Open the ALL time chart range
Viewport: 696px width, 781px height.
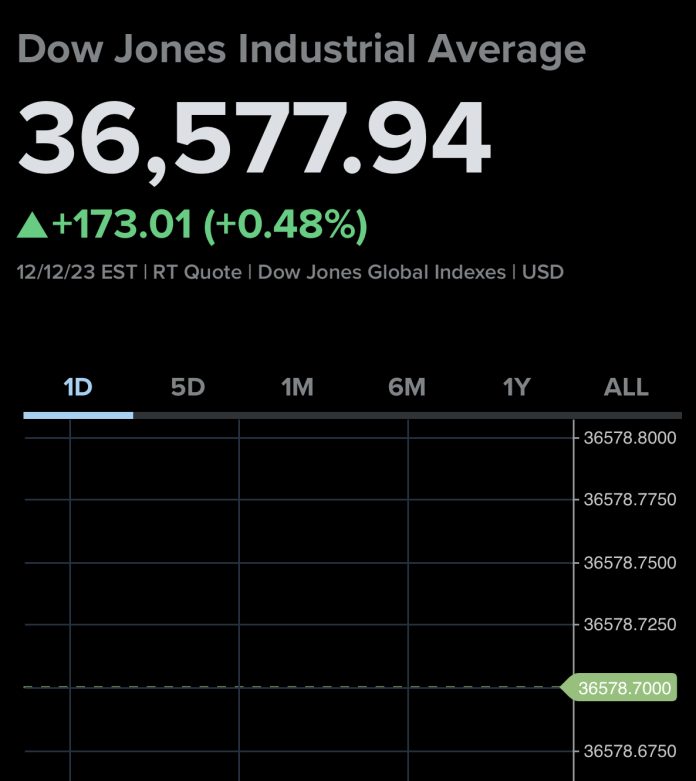tap(626, 387)
